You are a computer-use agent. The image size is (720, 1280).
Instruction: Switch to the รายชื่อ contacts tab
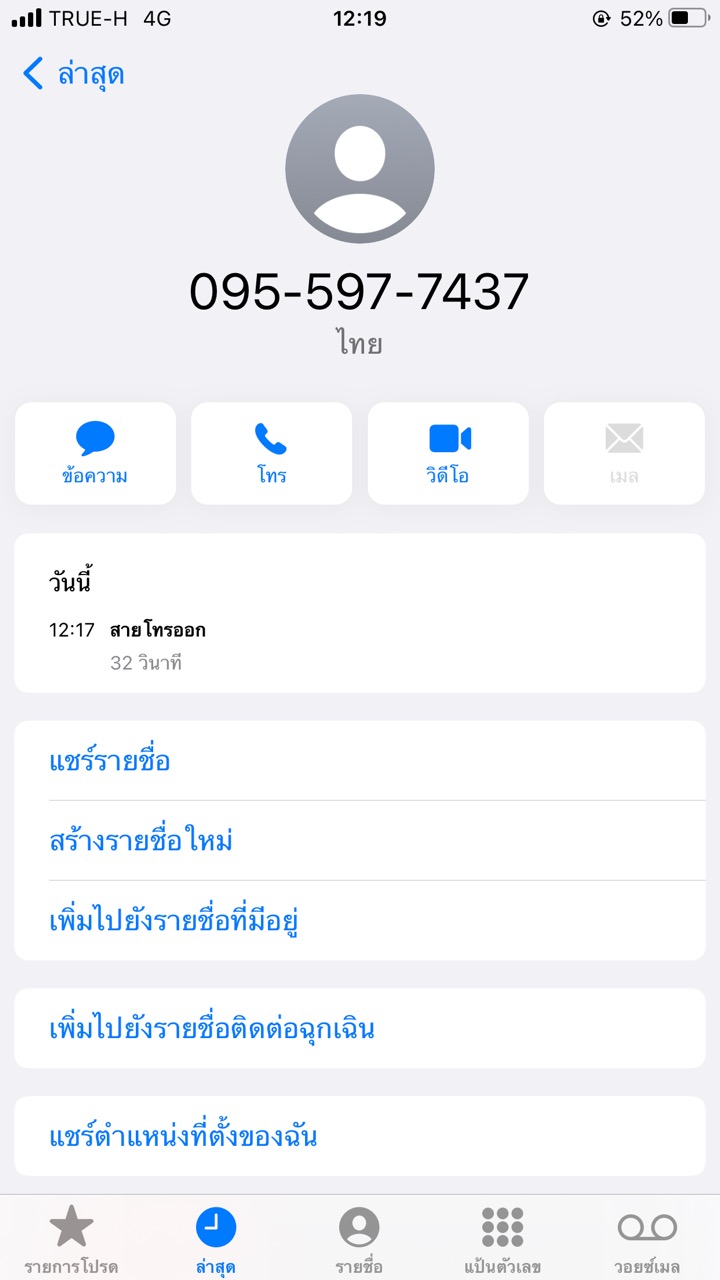359,1238
